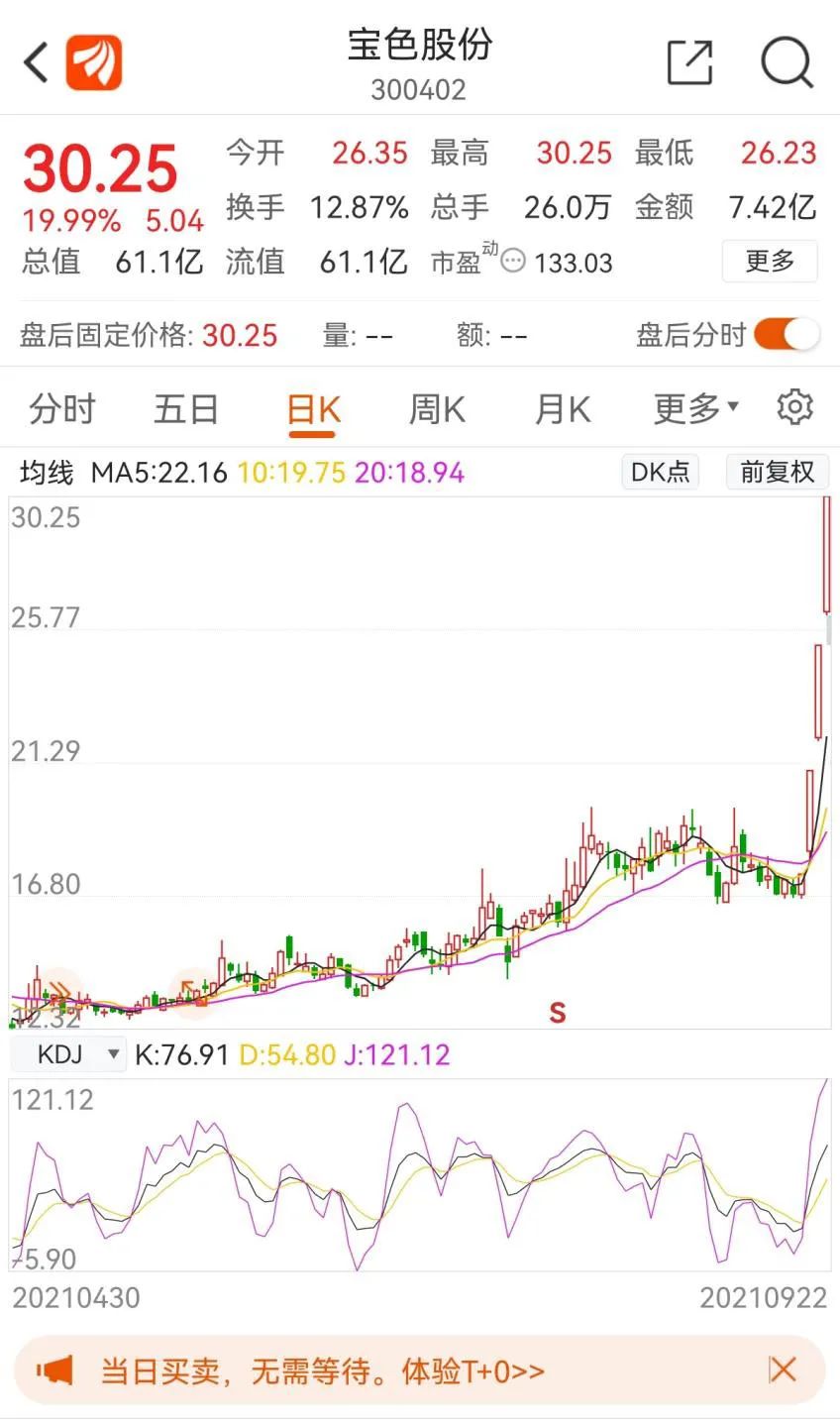Viewport: 840px width, 1425px height.
Task: Open chart settings gear icon
Action: tap(794, 407)
